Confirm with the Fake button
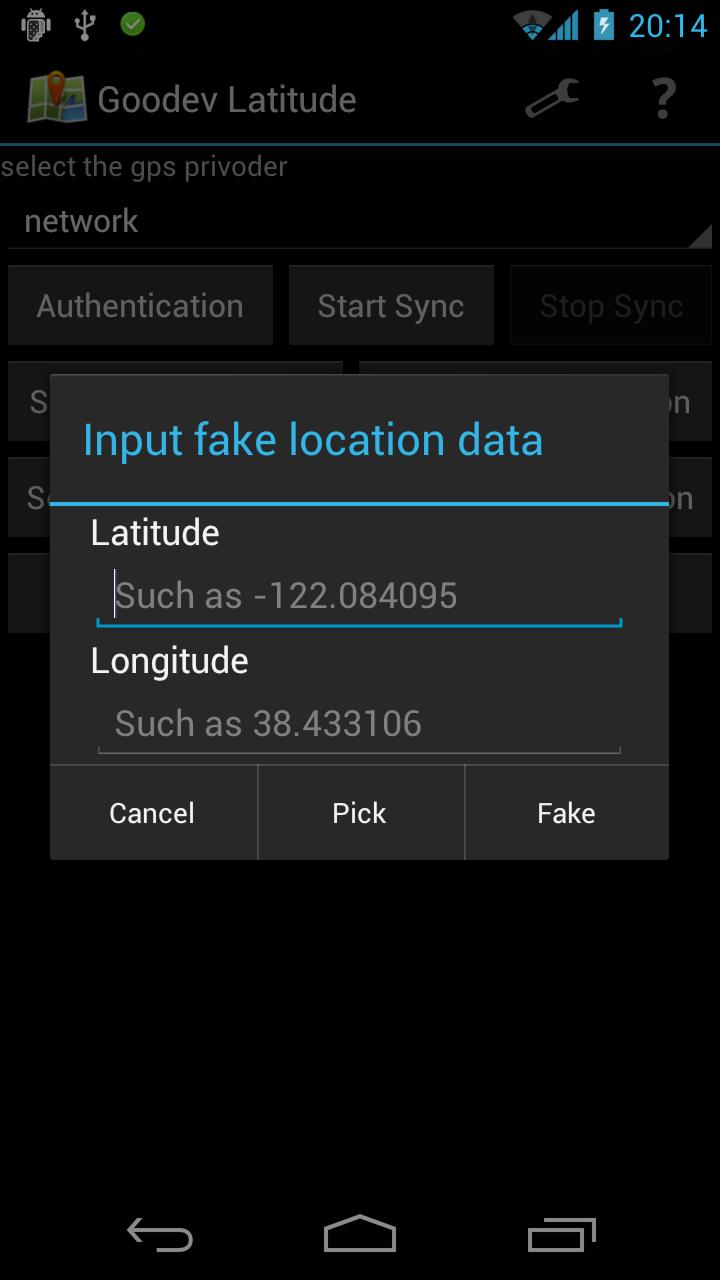This screenshot has height=1280, width=720. [x=566, y=813]
